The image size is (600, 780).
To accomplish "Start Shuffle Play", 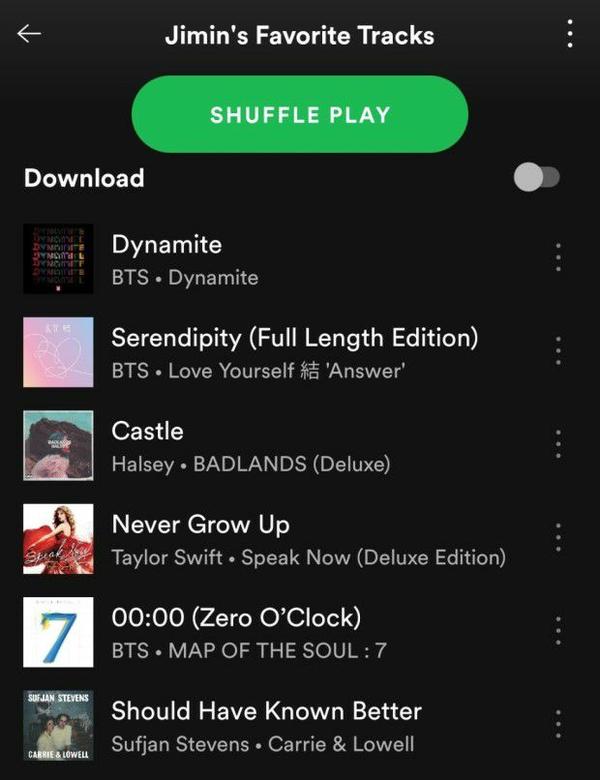I will point(300,114).
